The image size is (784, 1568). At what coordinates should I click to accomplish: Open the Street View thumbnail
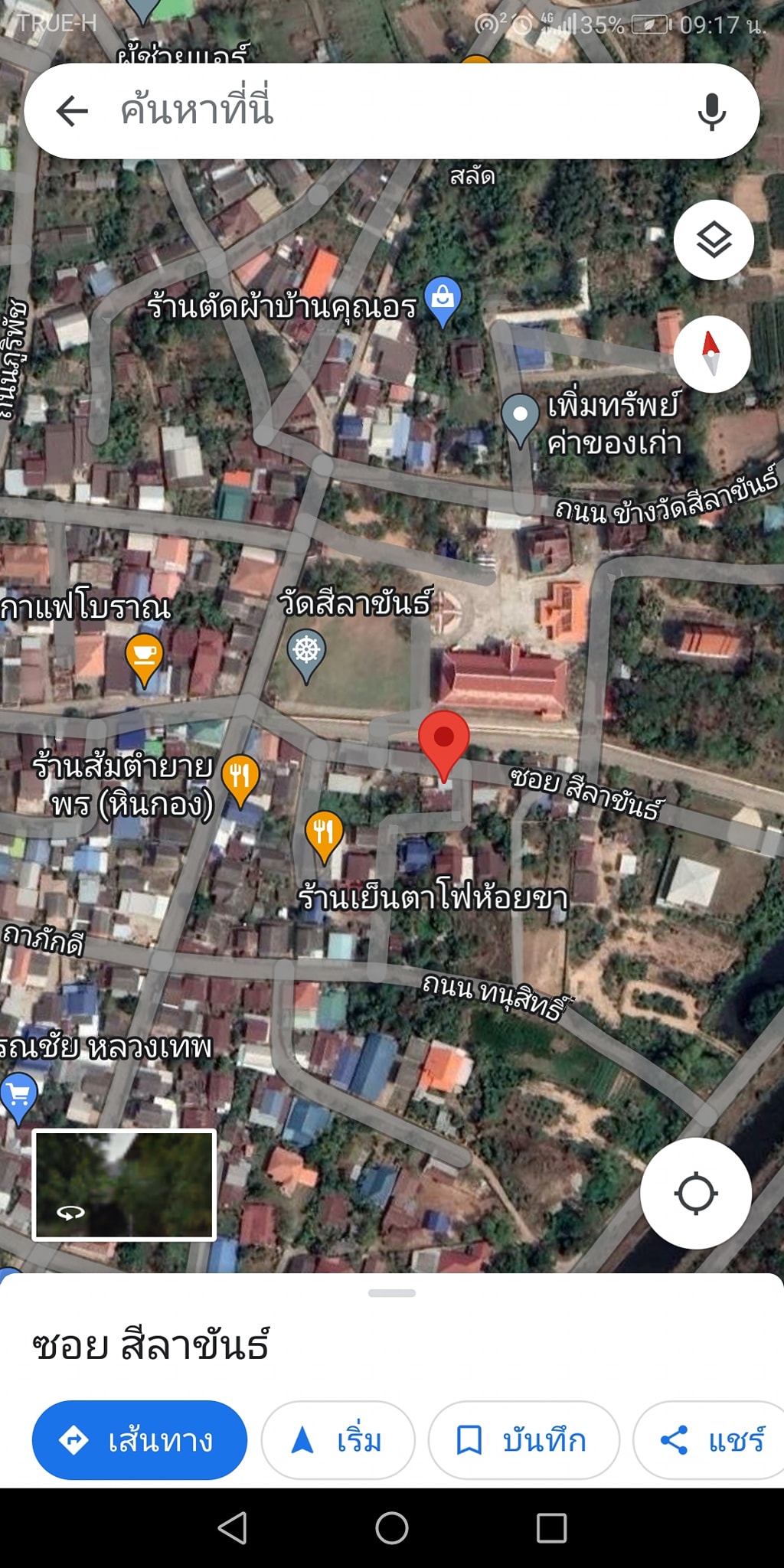point(124,1184)
